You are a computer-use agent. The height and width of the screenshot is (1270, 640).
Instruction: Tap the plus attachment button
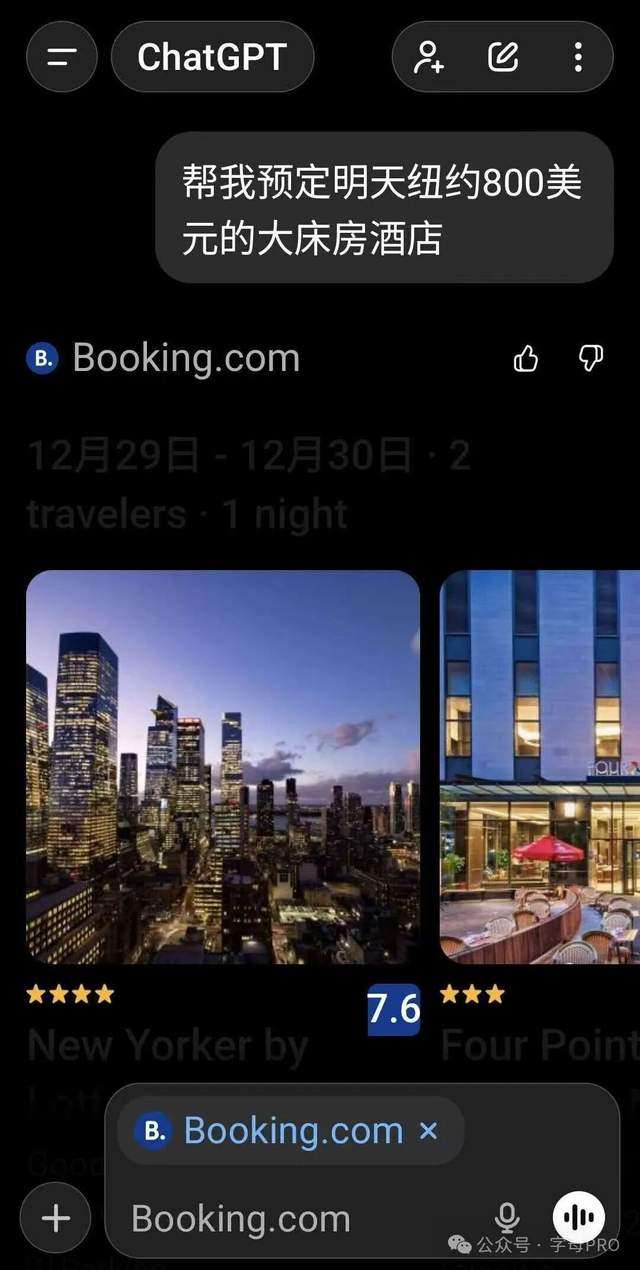[x=56, y=1218]
